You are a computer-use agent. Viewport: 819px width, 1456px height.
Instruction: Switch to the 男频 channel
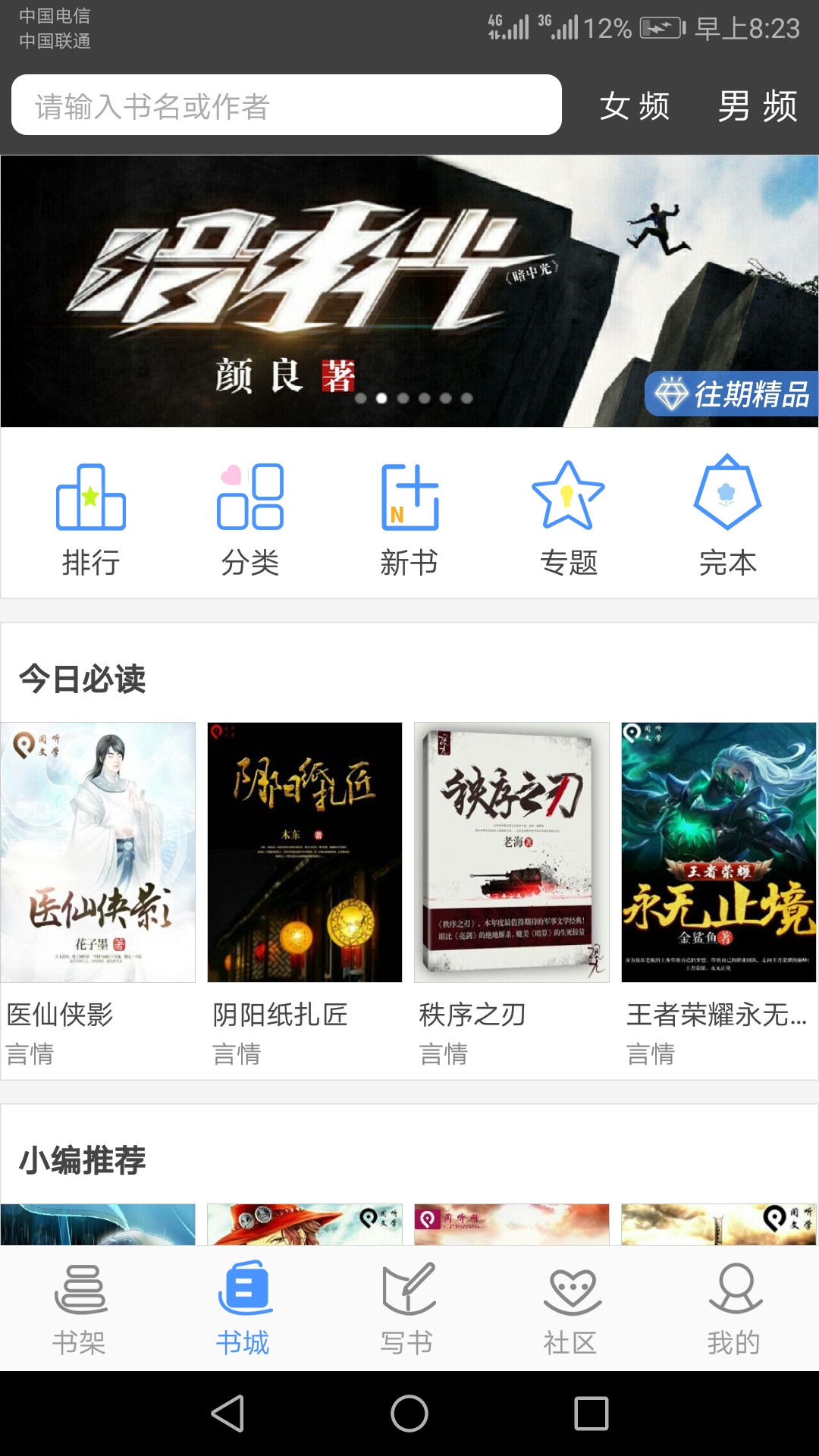758,106
